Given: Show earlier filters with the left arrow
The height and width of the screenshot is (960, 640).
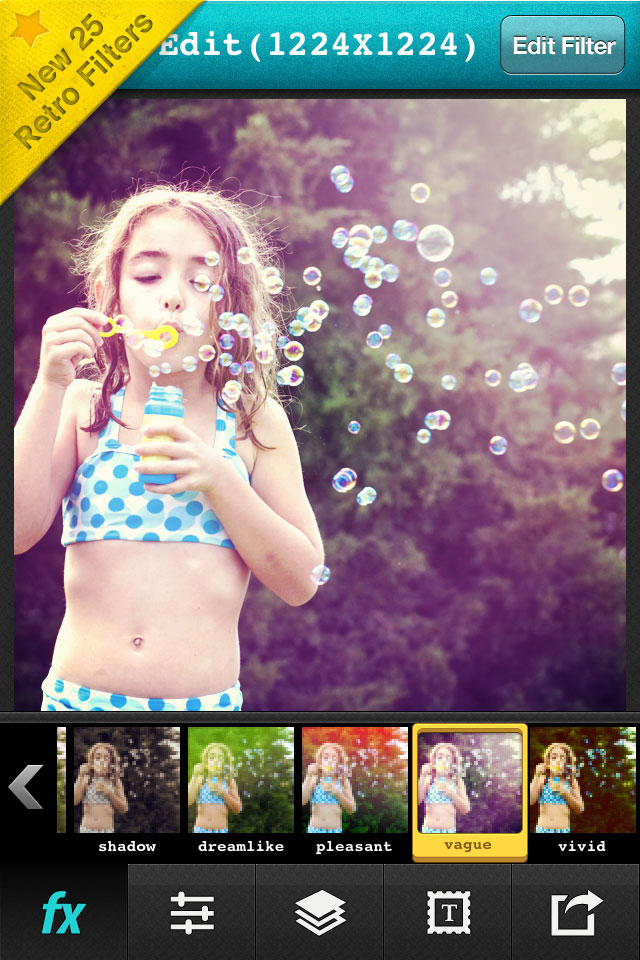Looking at the screenshot, I should [x=25, y=787].
